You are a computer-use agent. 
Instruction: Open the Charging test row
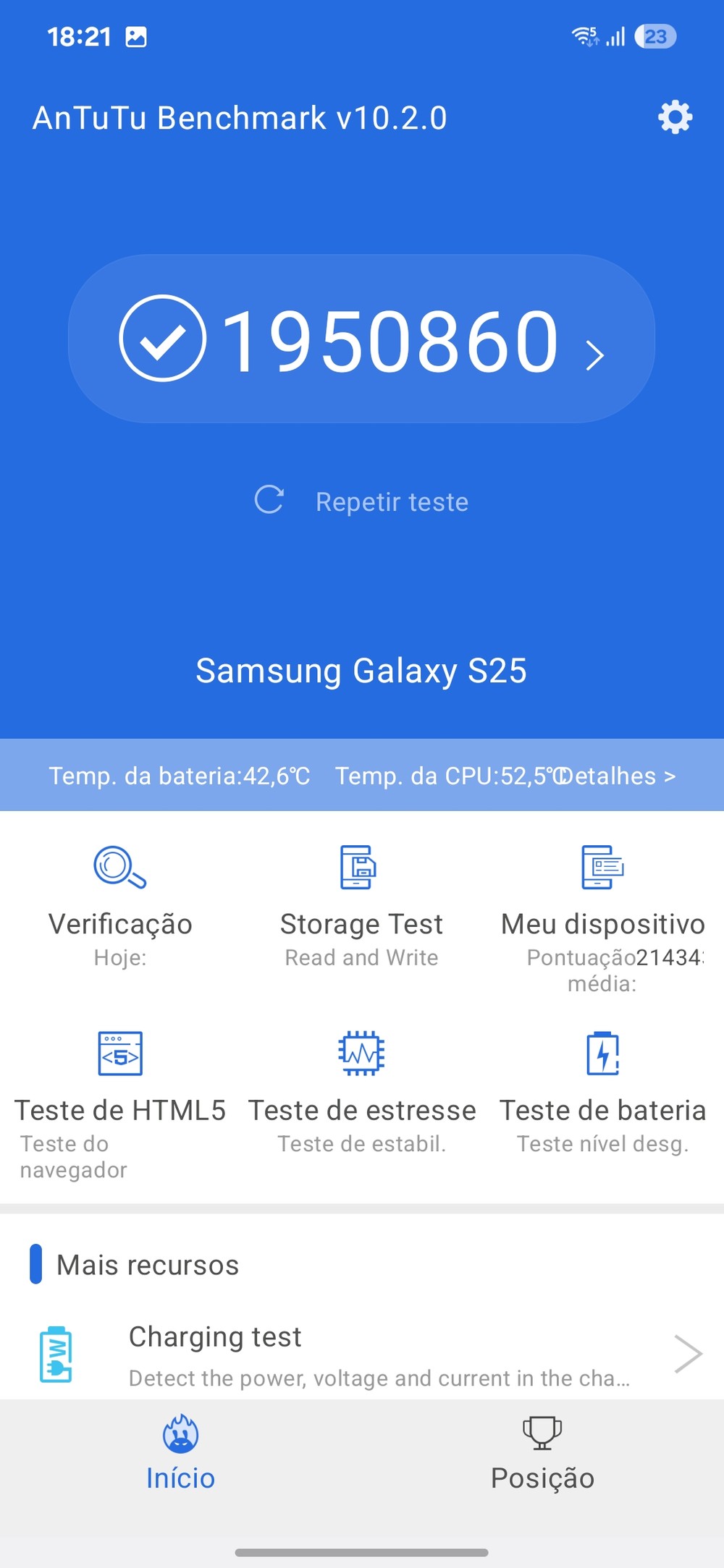pos(362,1355)
